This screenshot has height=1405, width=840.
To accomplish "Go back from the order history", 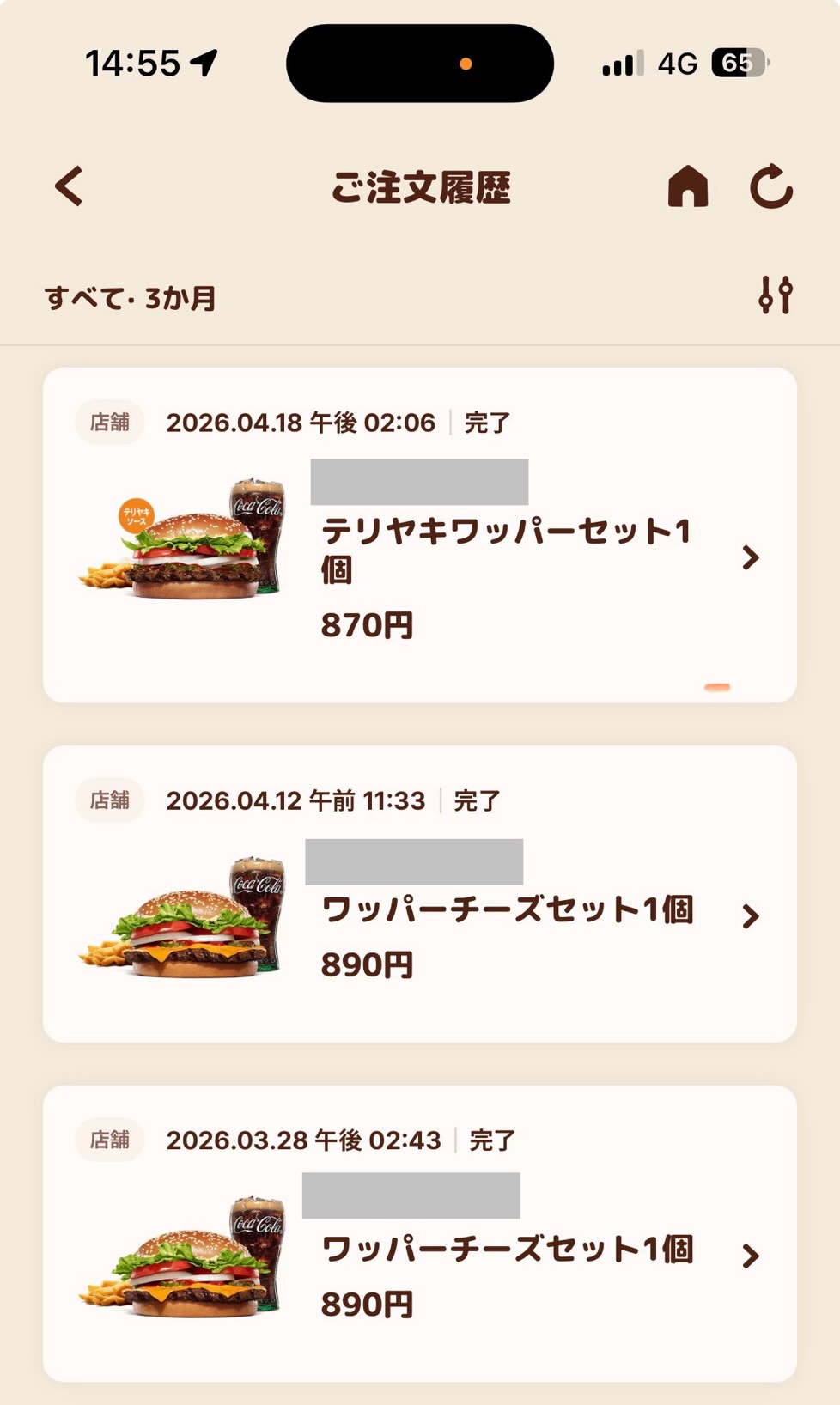I will (70, 186).
